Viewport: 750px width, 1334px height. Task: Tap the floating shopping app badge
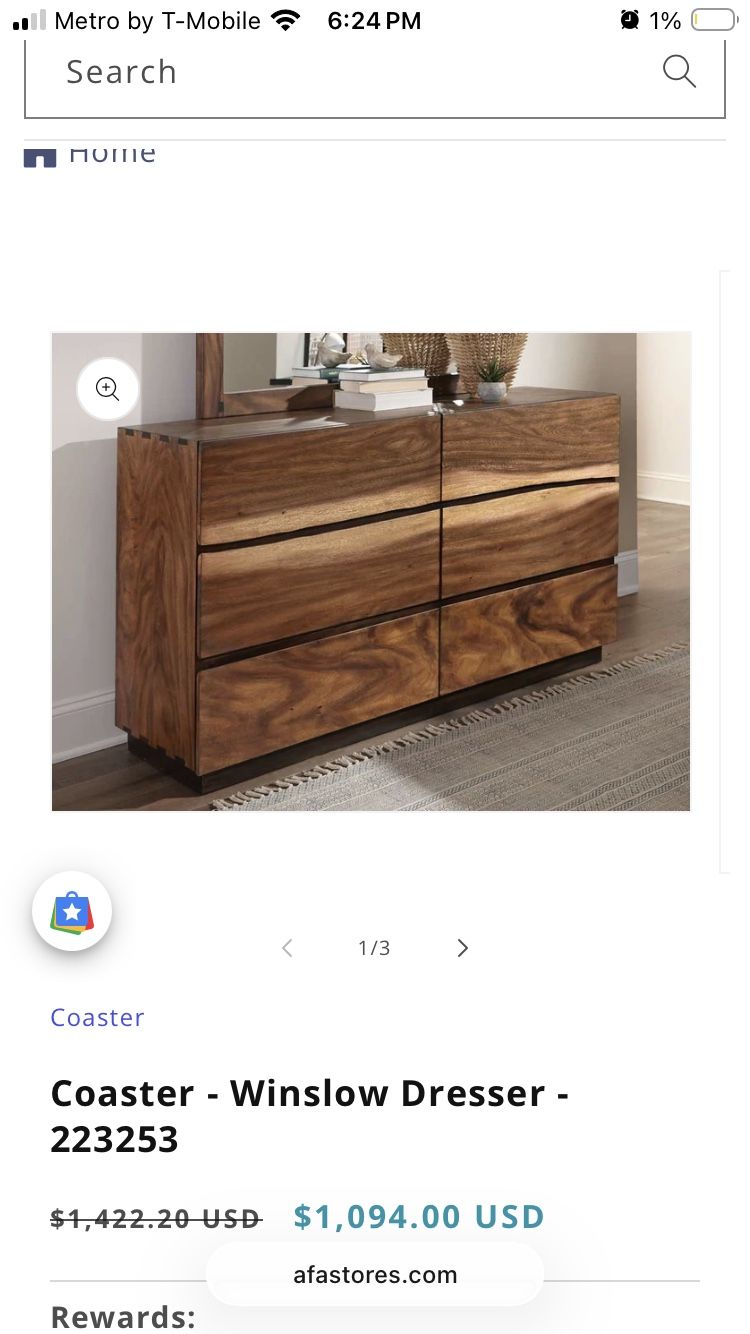[x=72, y=911]
